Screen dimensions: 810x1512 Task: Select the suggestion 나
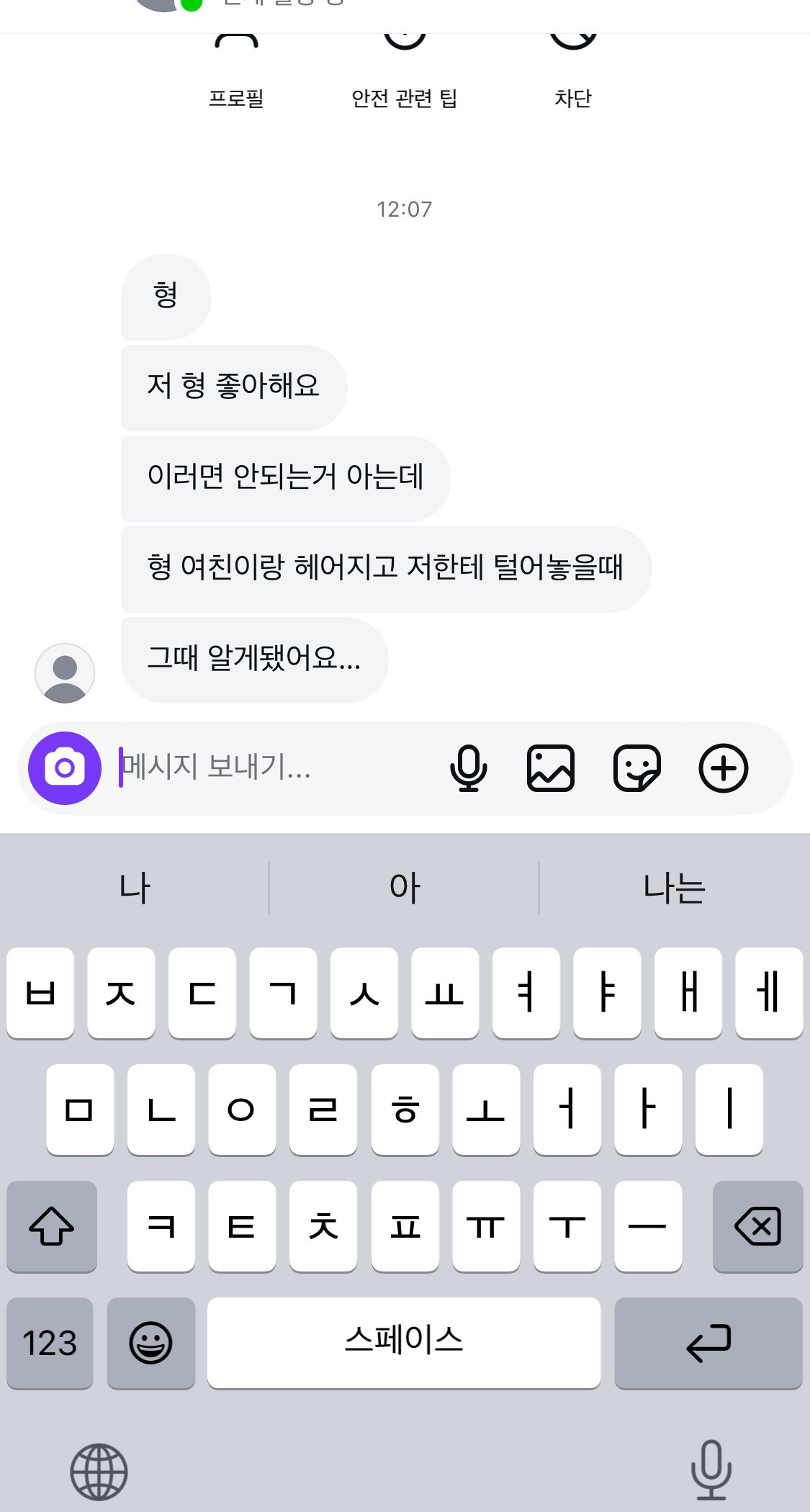(x=135, y=887)
